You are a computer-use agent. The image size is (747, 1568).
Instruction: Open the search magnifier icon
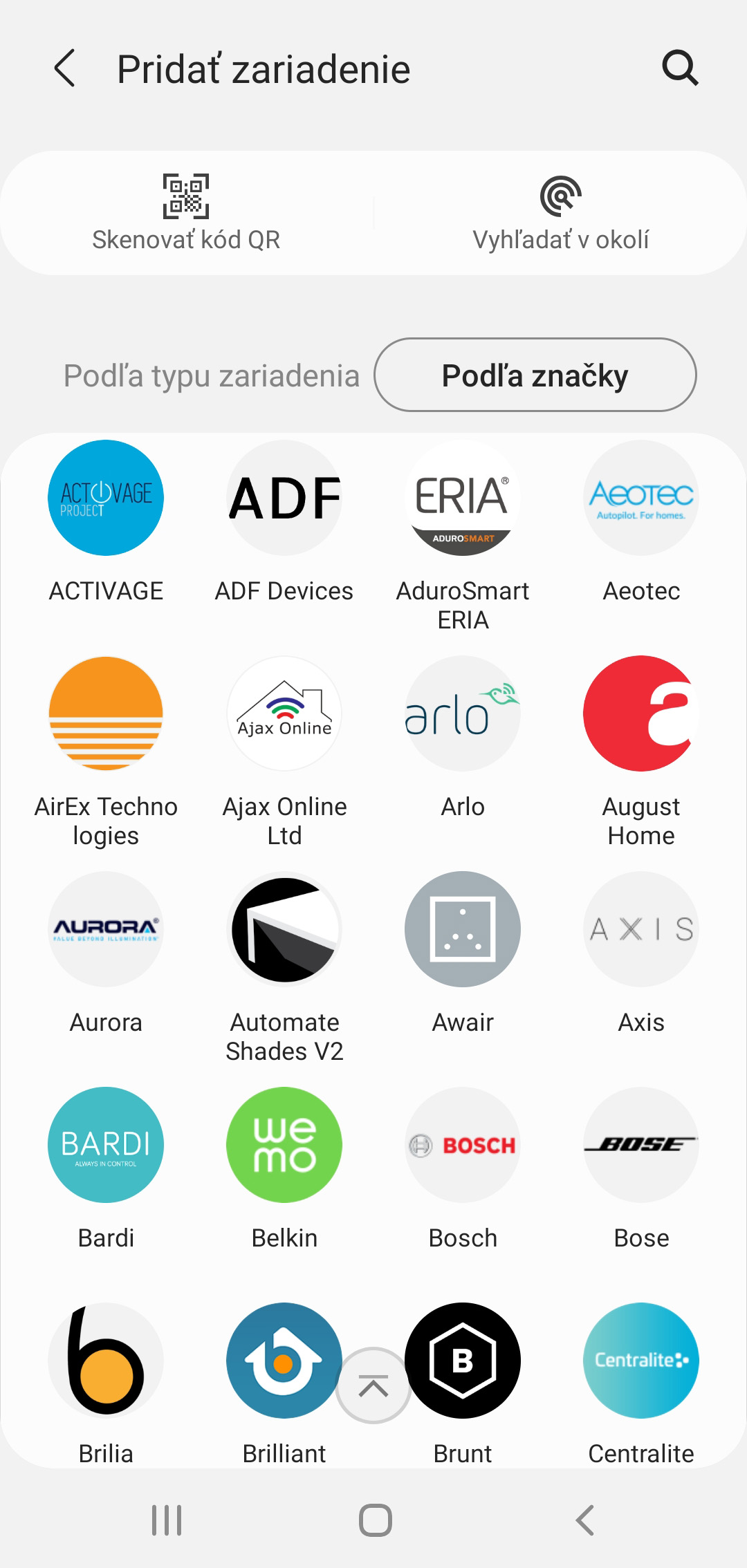(x=681, y=68)
